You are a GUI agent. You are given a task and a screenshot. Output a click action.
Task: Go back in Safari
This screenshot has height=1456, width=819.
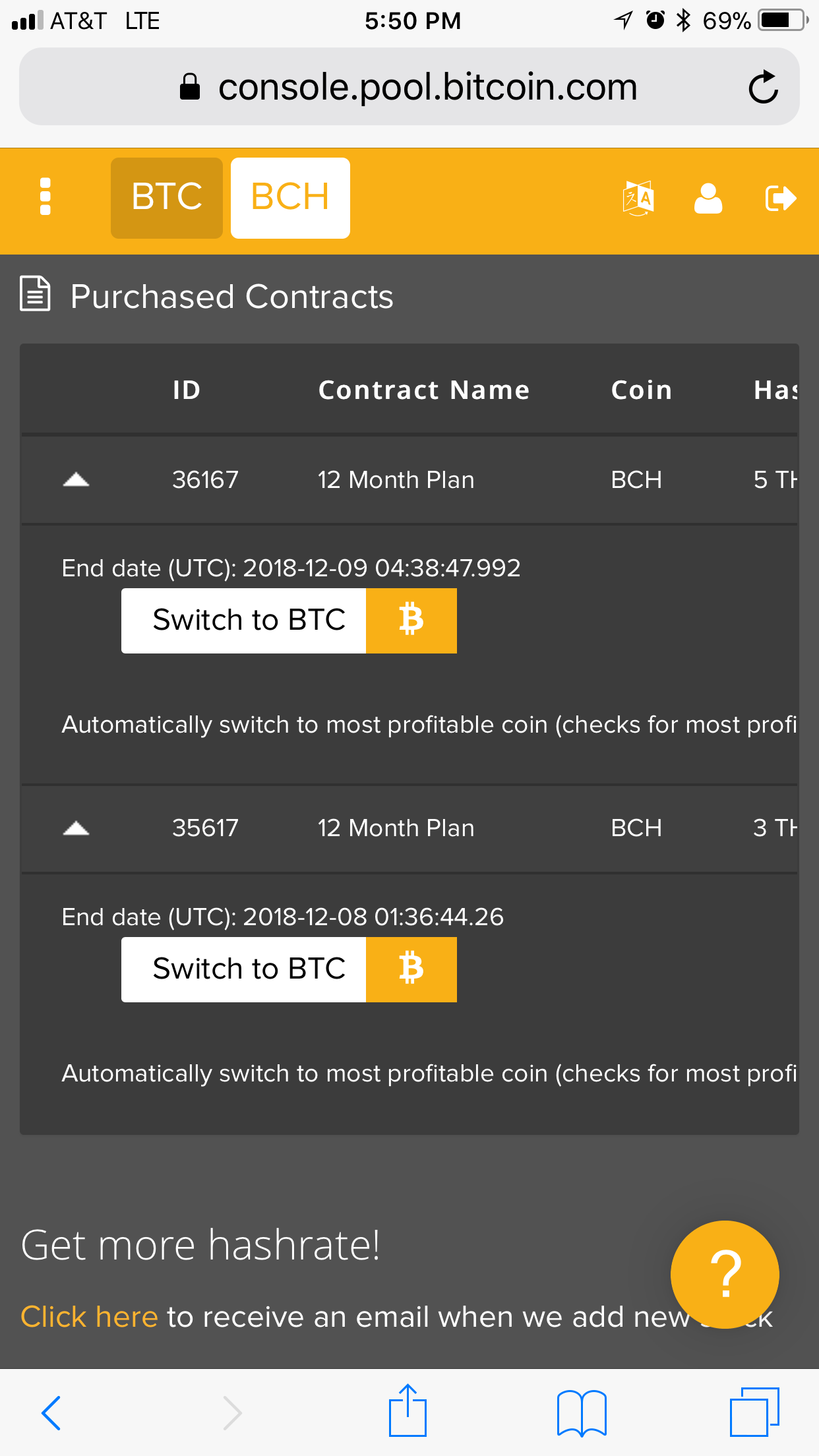pos(51,1412)
